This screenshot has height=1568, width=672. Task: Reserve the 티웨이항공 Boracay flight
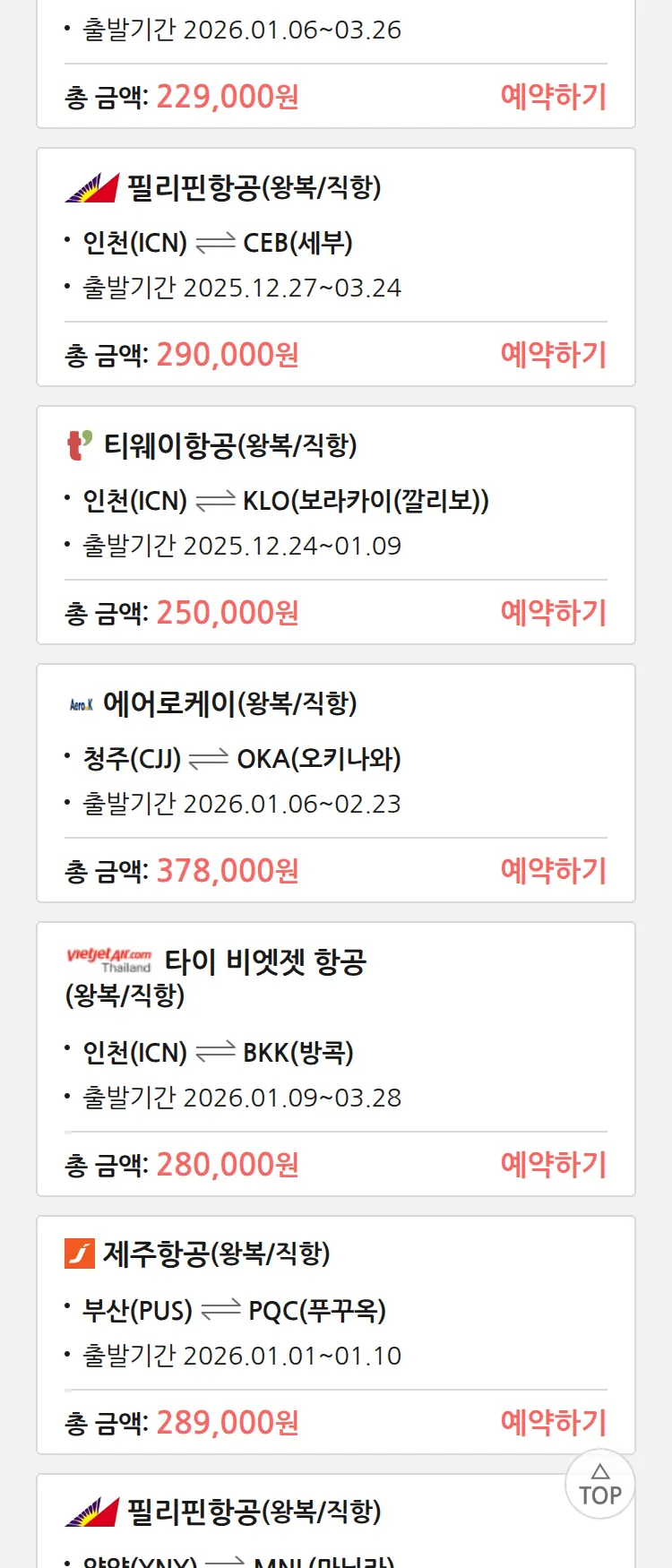coord(553,612)
